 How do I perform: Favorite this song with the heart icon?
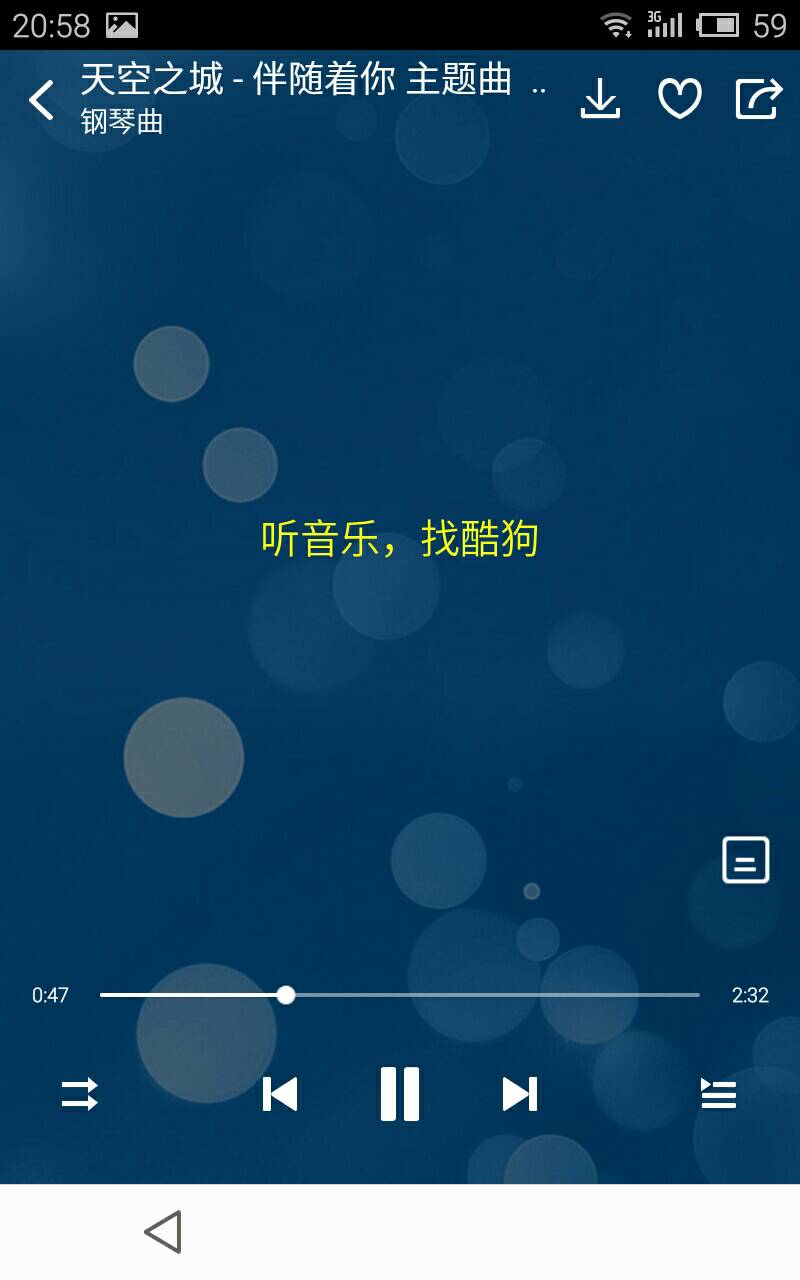pyautogui.click(x=679, y=99)
